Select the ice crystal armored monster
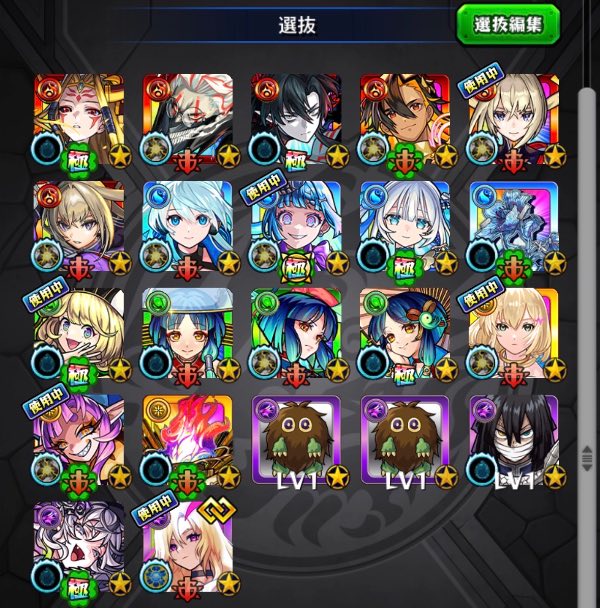The image size is (600, 608). click(x=512, y=225)
